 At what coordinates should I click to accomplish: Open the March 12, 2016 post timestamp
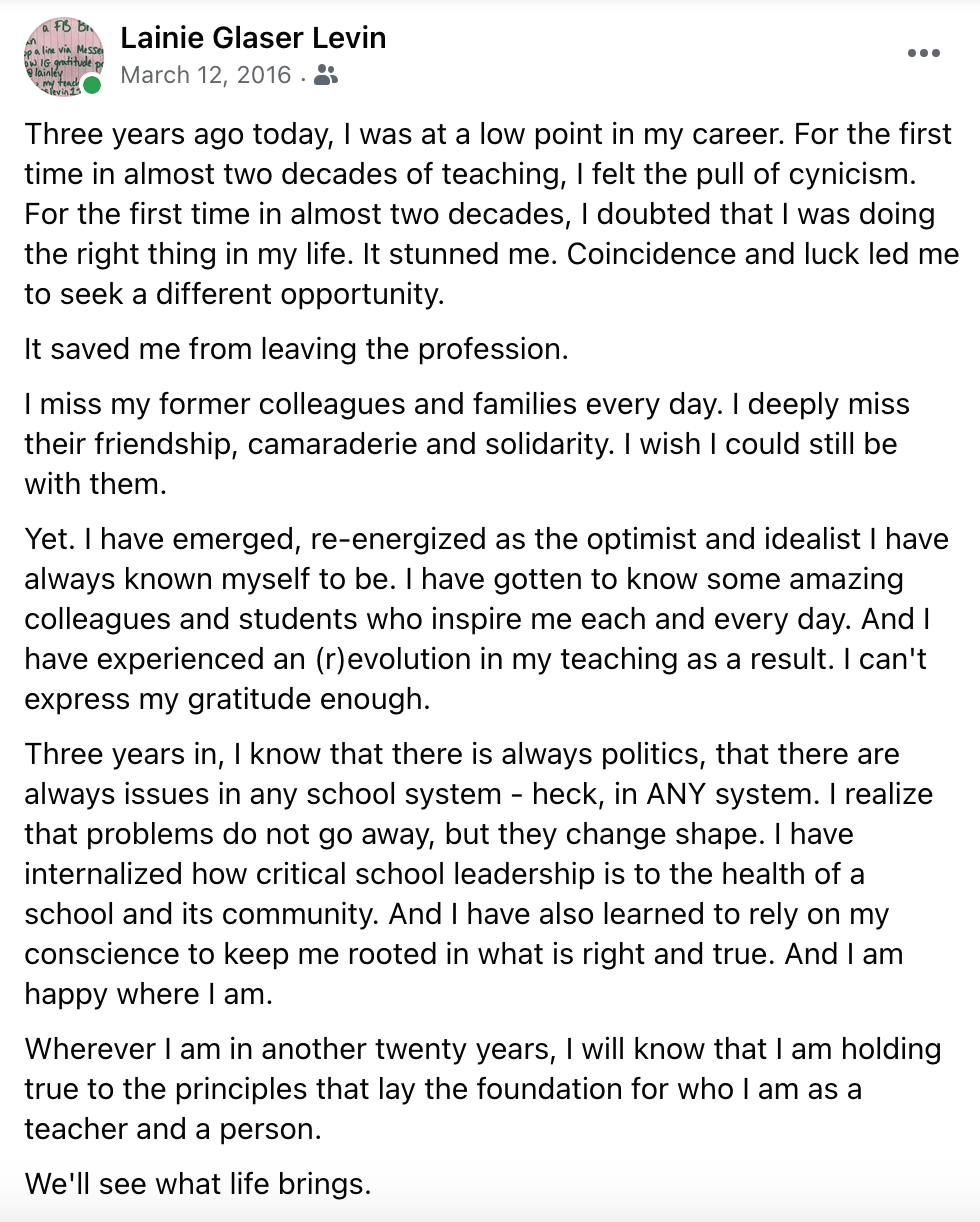(x=205, y=76)
